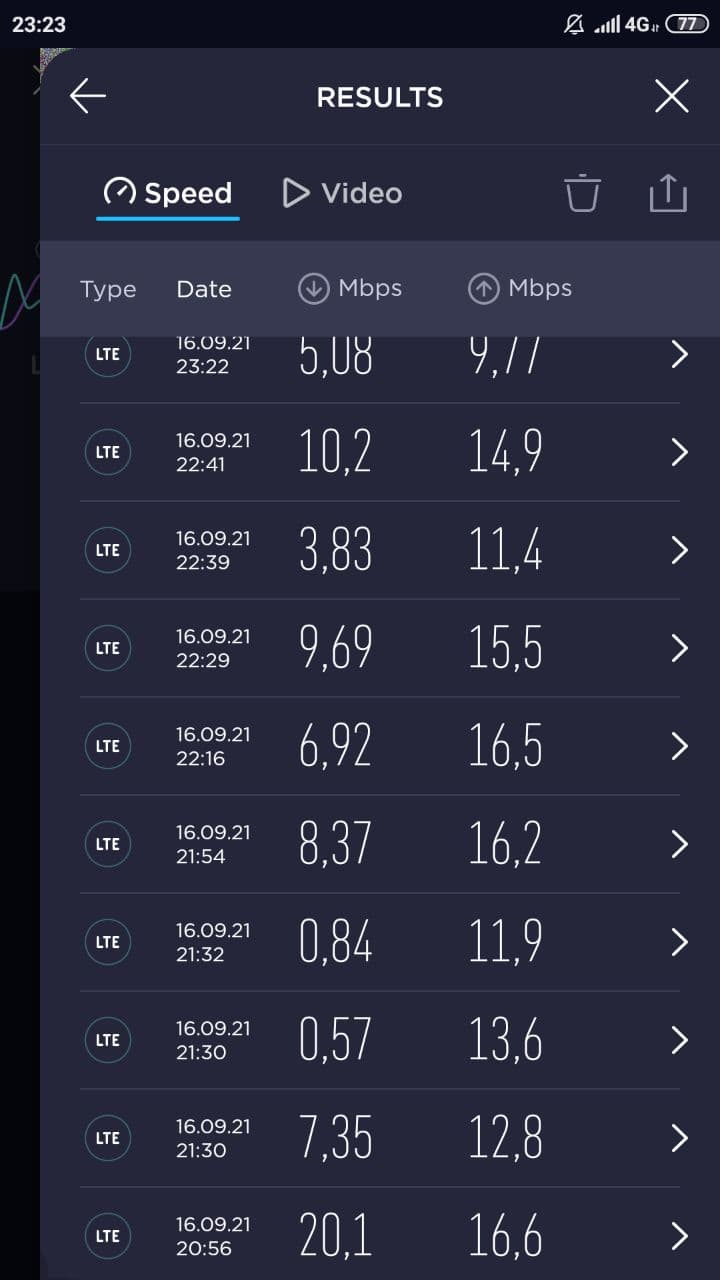720x1280 pixels.
Task: Sort results by Type column
Action: point(108,290)
